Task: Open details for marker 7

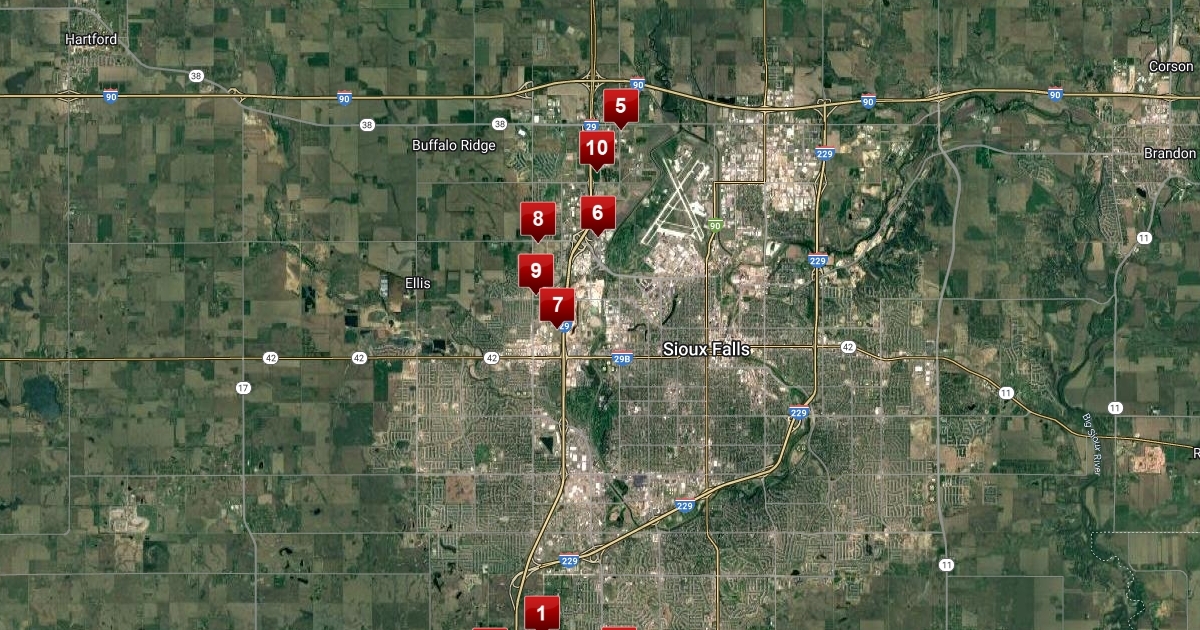Action: (x=557, y=305)
